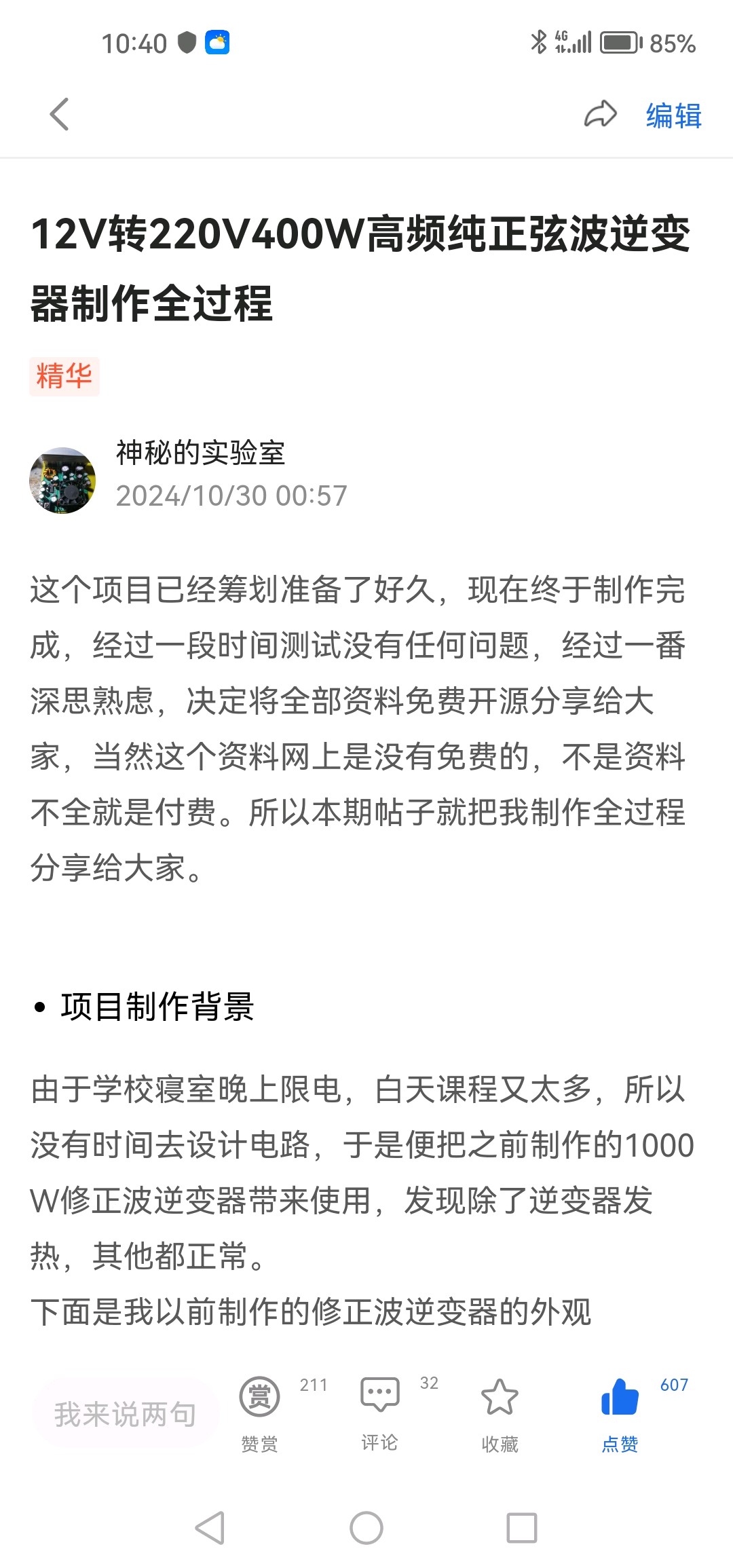The width and height of the screenshot is (733, 1568).
Task: Open the 我来说两句 comment box
Action: [x=126, y=1414]
